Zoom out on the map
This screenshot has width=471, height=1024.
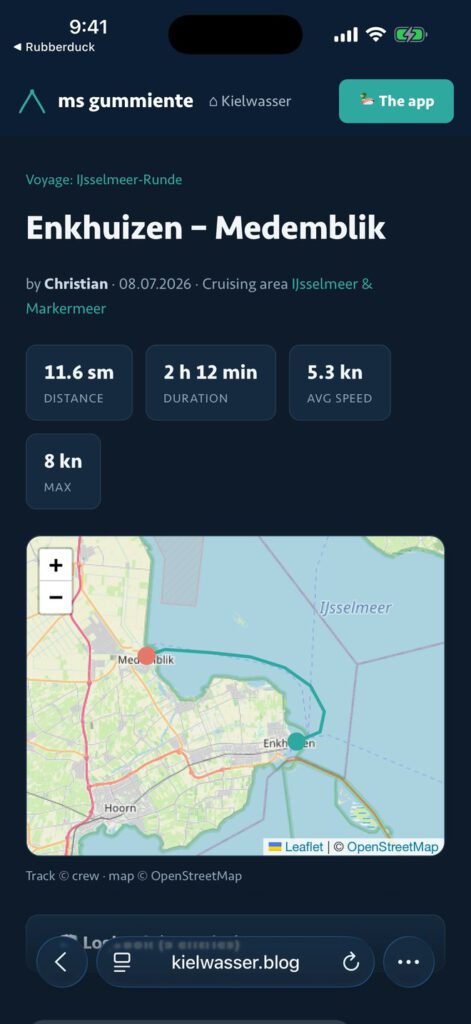pos(56,598)
